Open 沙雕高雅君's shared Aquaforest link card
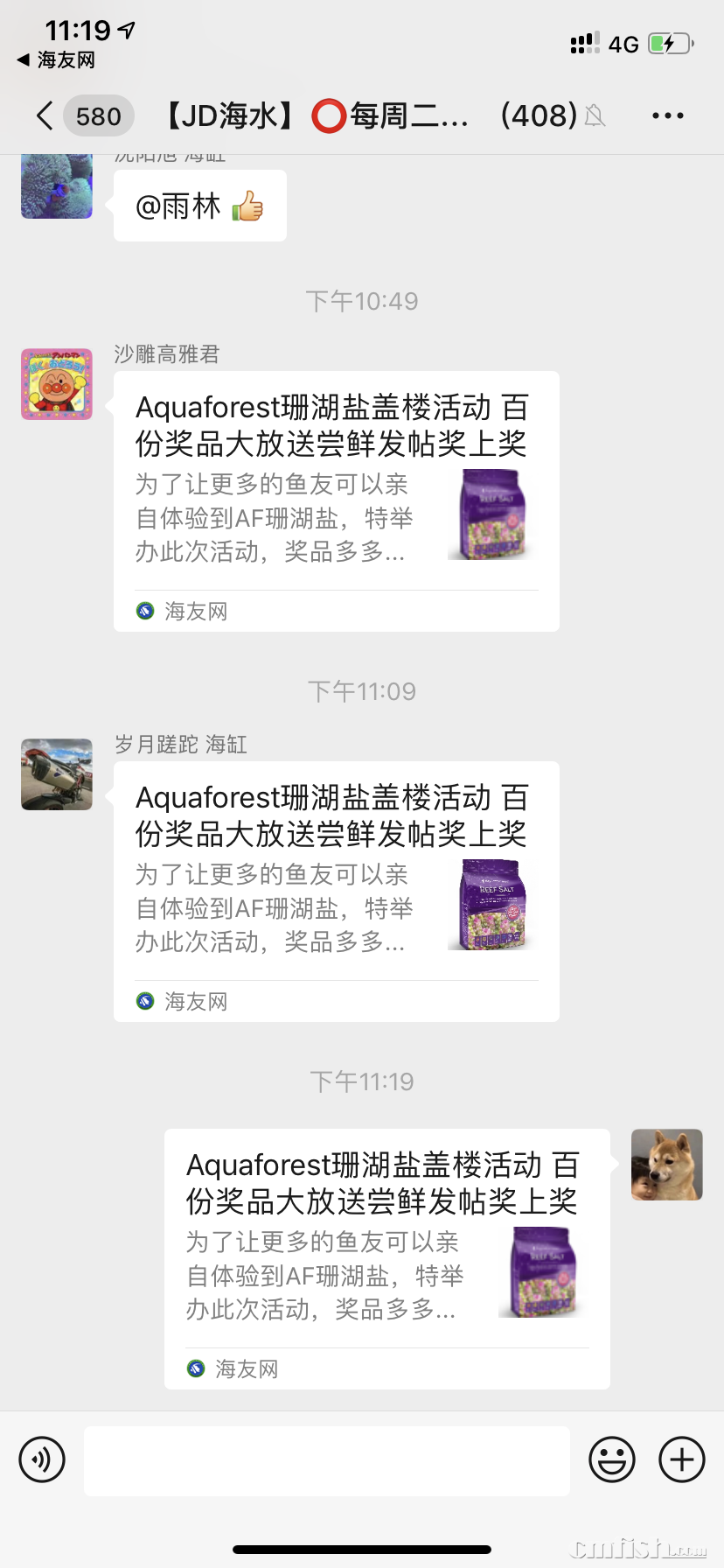 pyautogui.click(x=336, y=500)
